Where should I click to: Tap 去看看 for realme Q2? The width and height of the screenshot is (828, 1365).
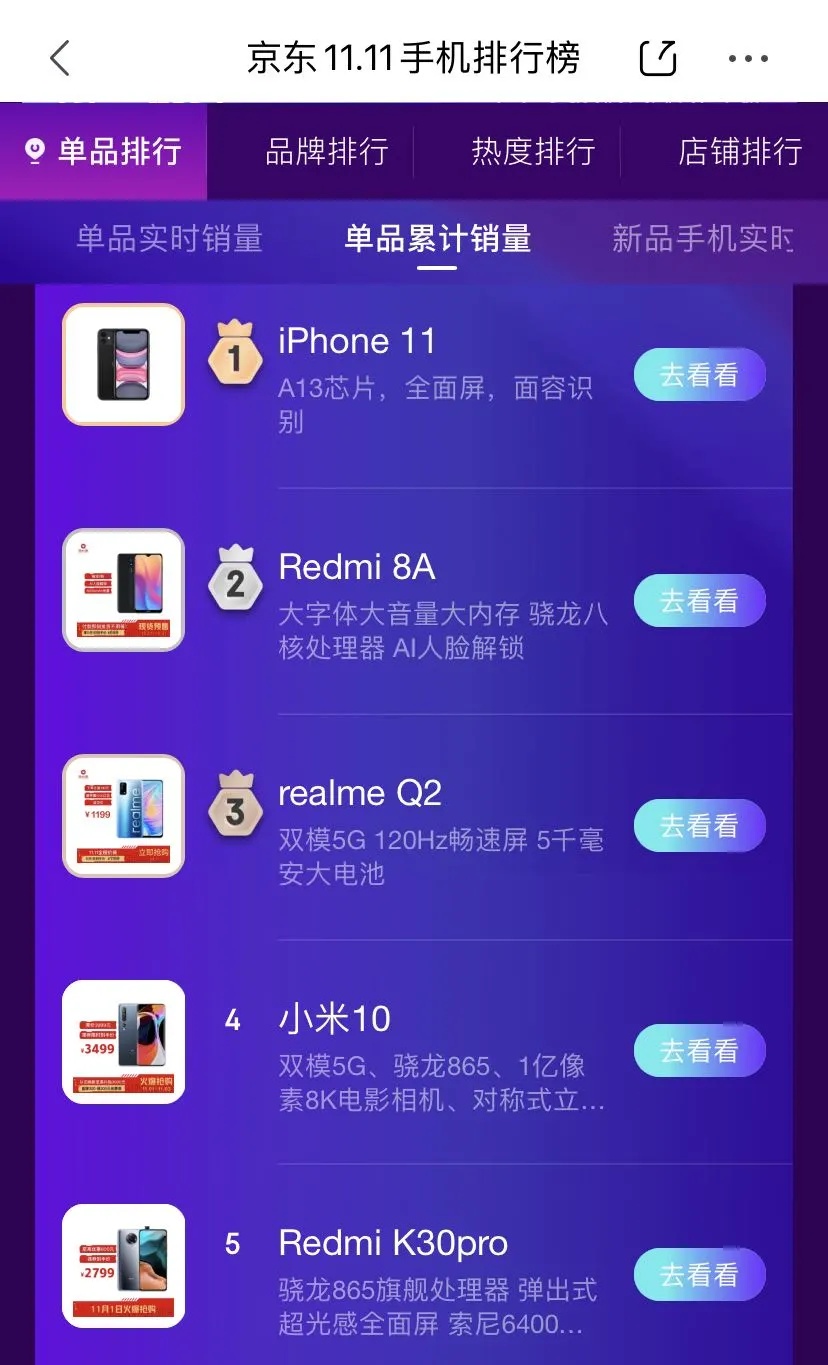click(x=700, y=826)
